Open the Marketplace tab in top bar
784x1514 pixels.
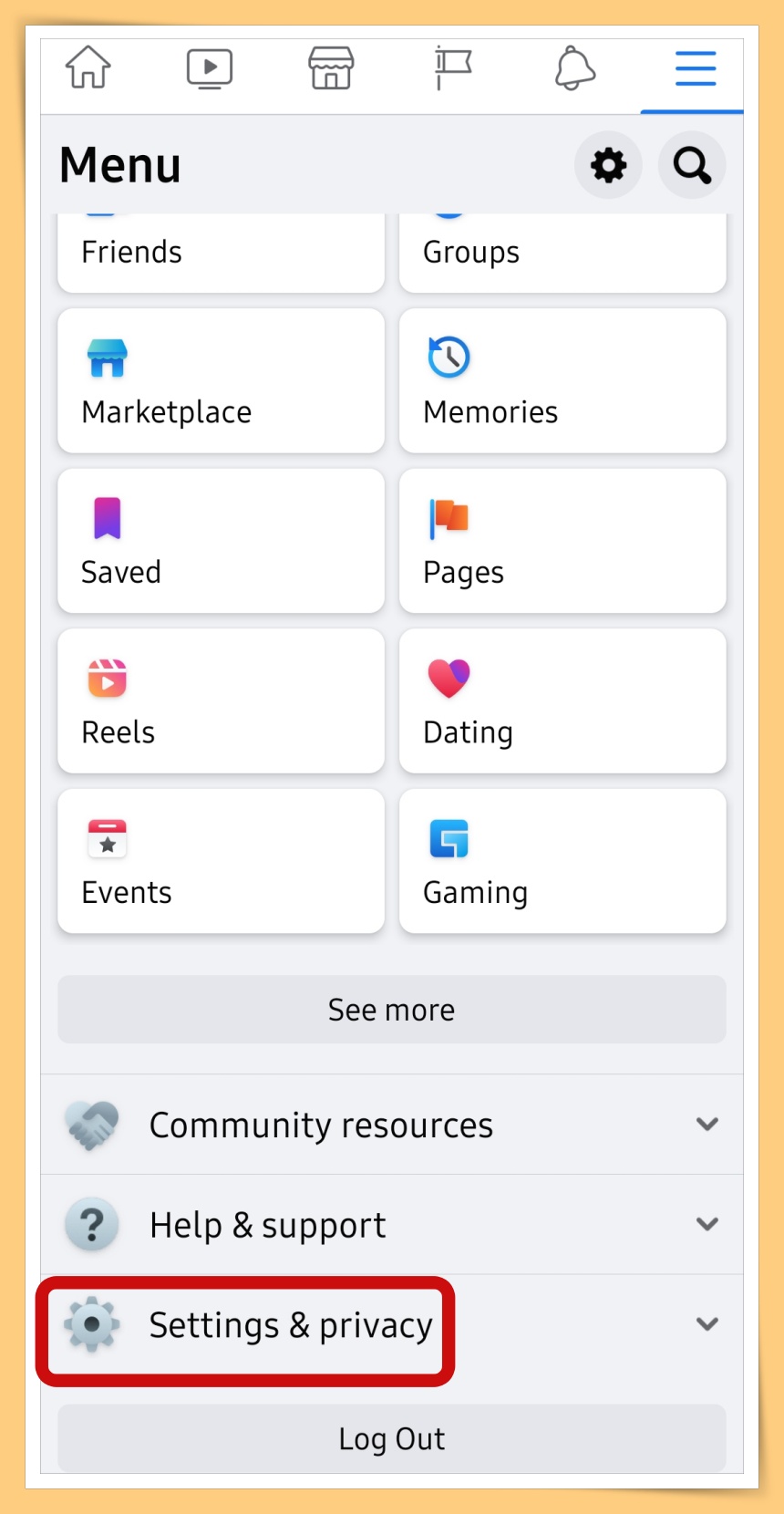point(331,68)
